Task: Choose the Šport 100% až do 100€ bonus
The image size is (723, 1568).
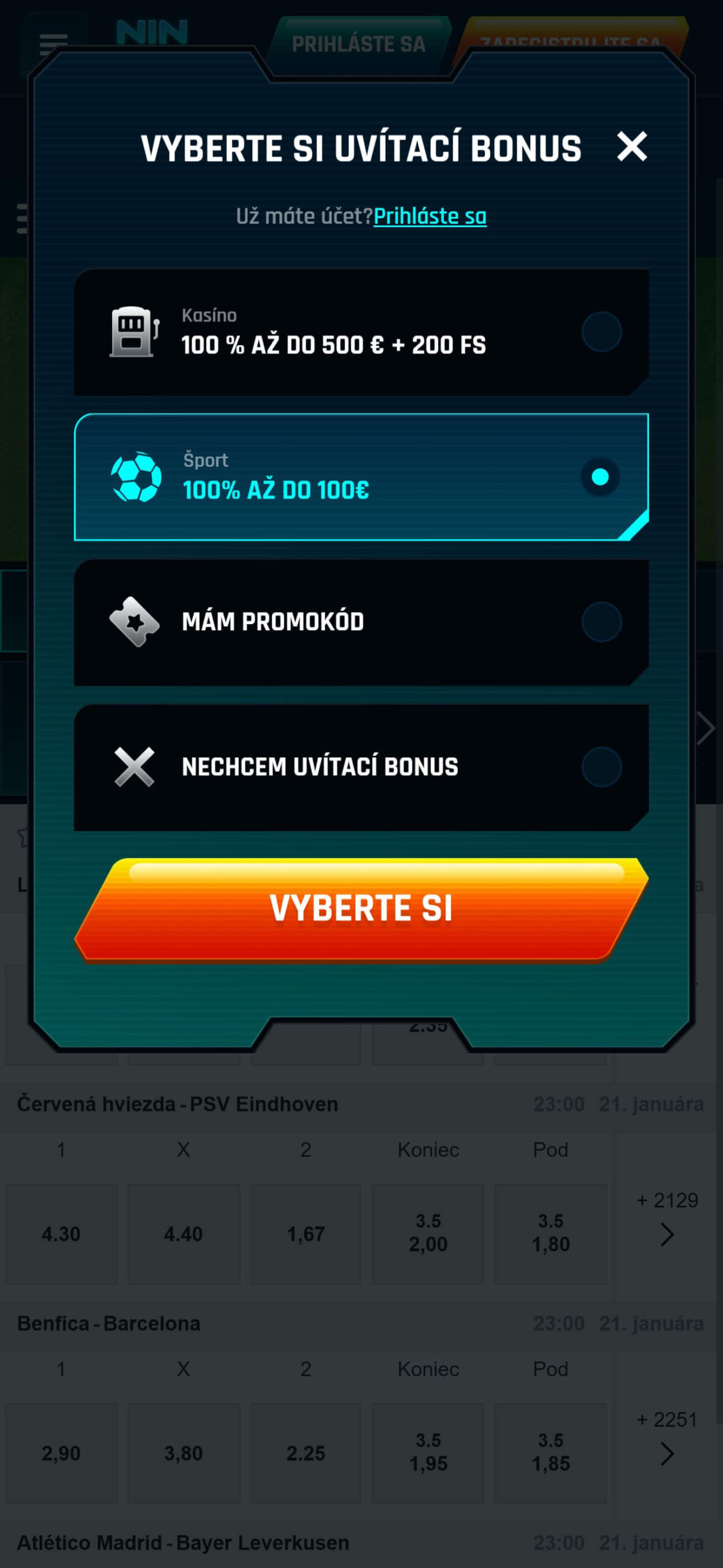Action: tap(361, 477)
